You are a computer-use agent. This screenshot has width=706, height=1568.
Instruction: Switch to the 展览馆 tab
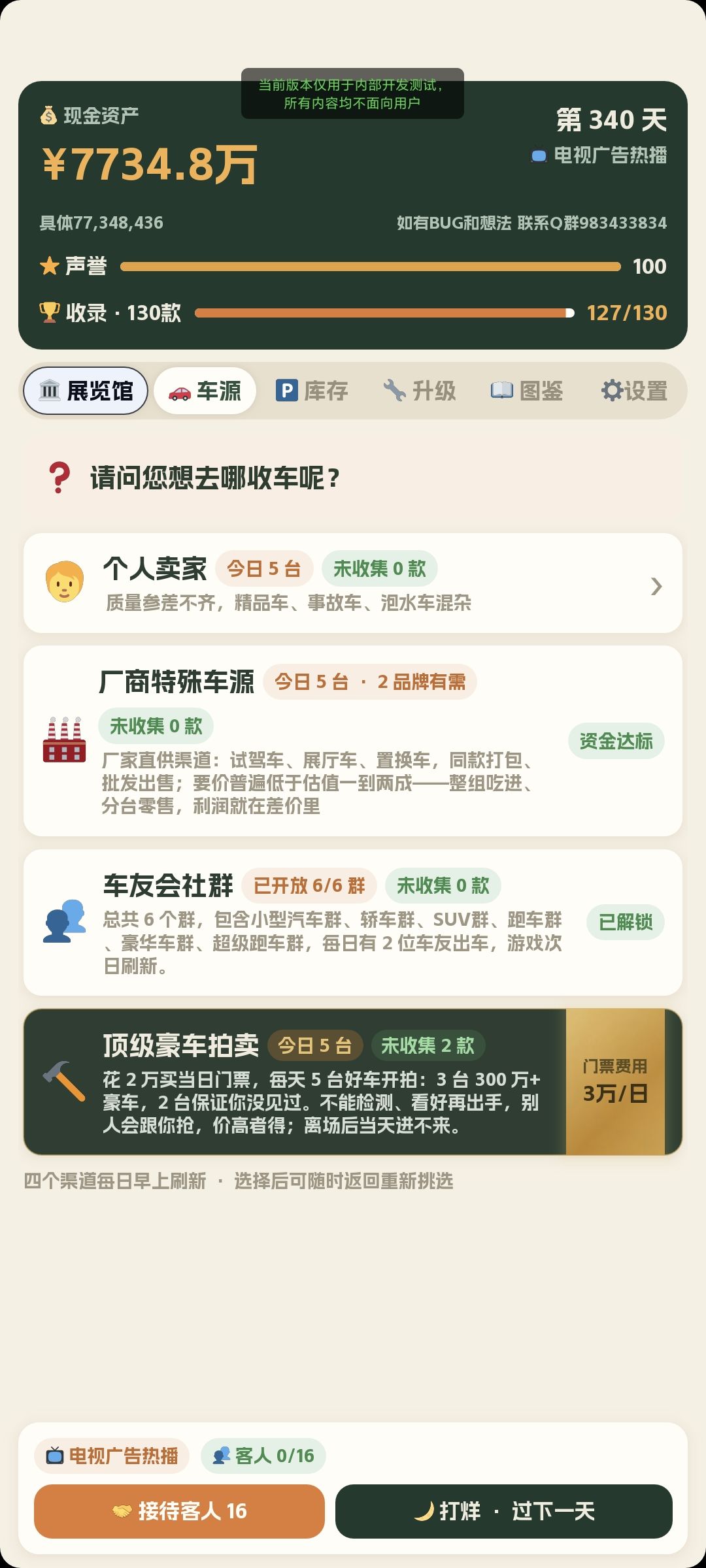click(x=86, y=391)
